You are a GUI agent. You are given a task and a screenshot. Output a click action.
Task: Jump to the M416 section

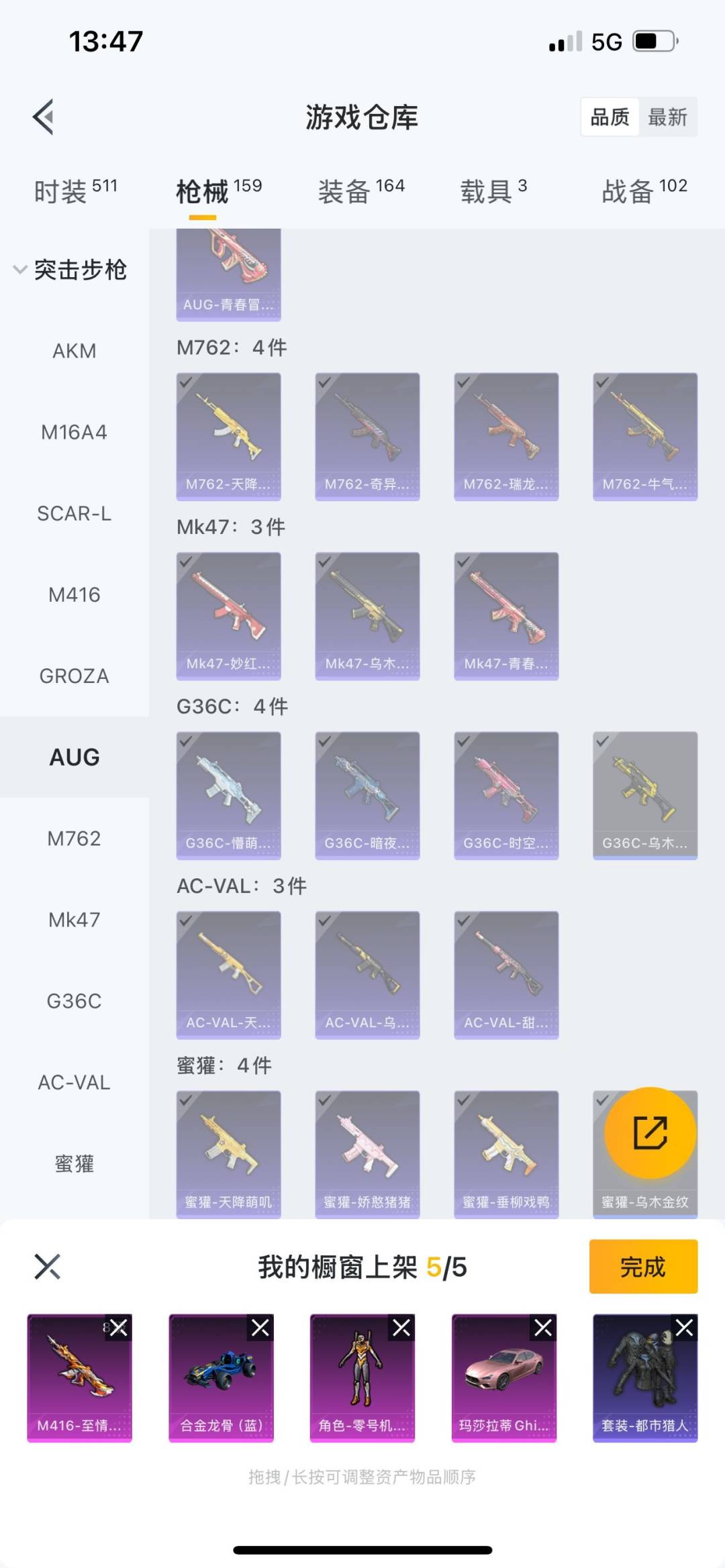coord(74,594)
